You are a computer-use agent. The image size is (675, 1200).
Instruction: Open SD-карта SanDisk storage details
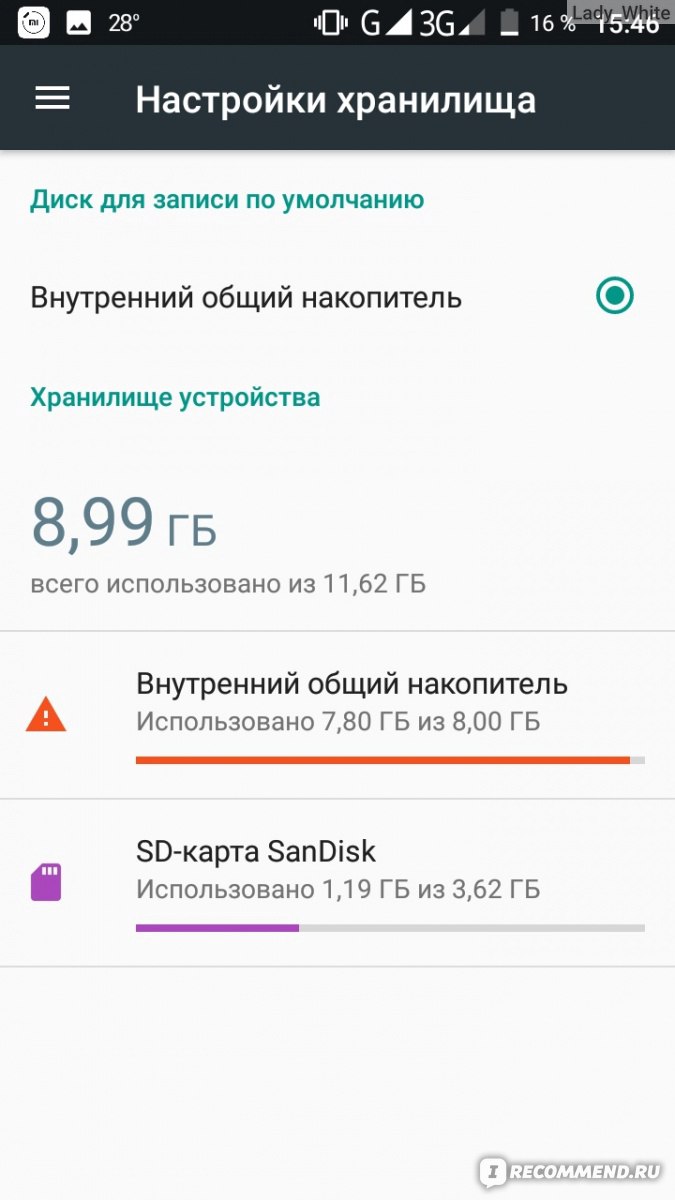[337, 883]
